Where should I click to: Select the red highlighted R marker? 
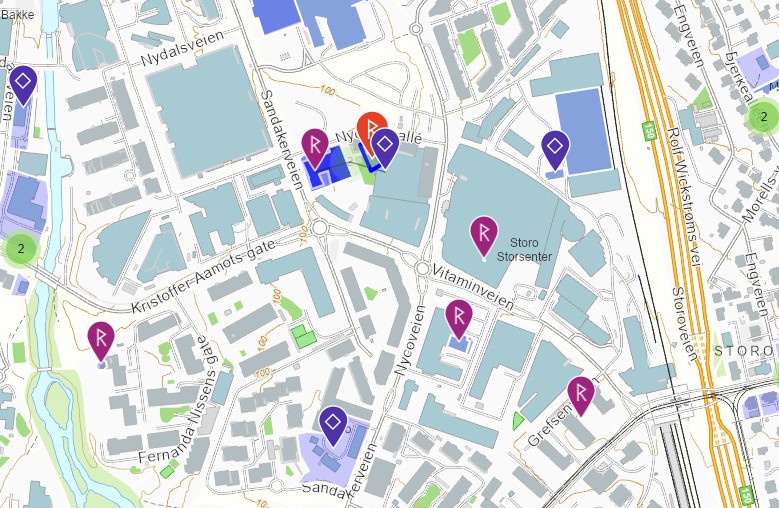(x=372, y=128)
